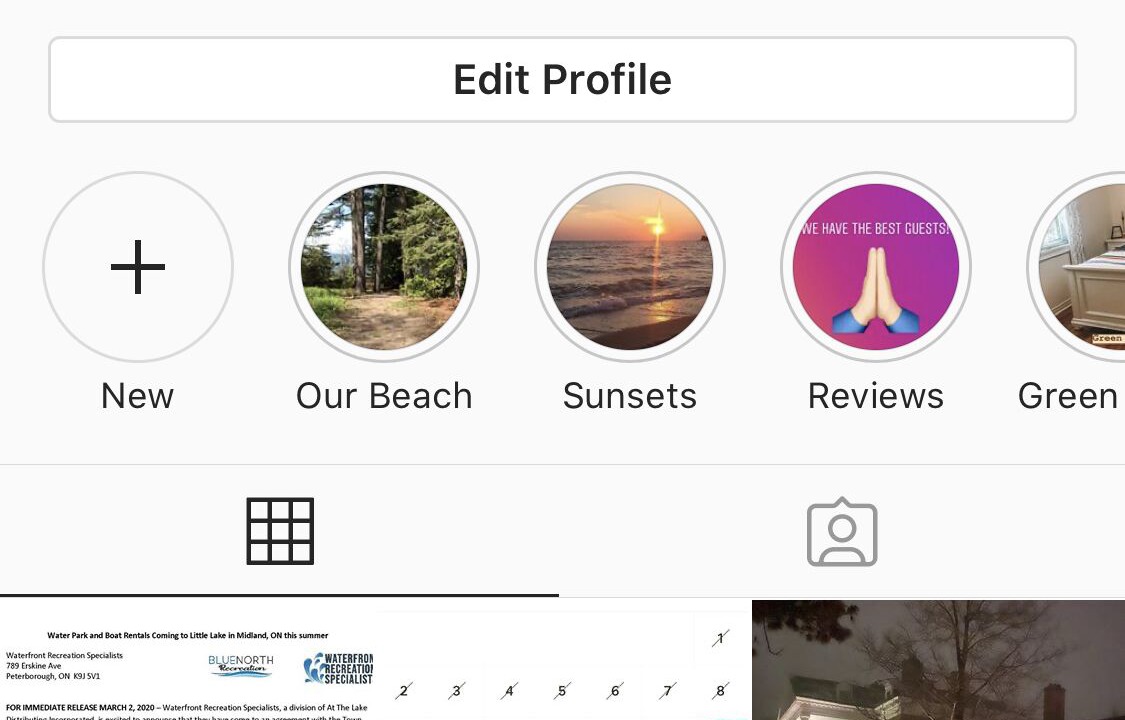Screen dimensions: 1125x720
Task: Open the night house photo post
Action: click(938, 662)
